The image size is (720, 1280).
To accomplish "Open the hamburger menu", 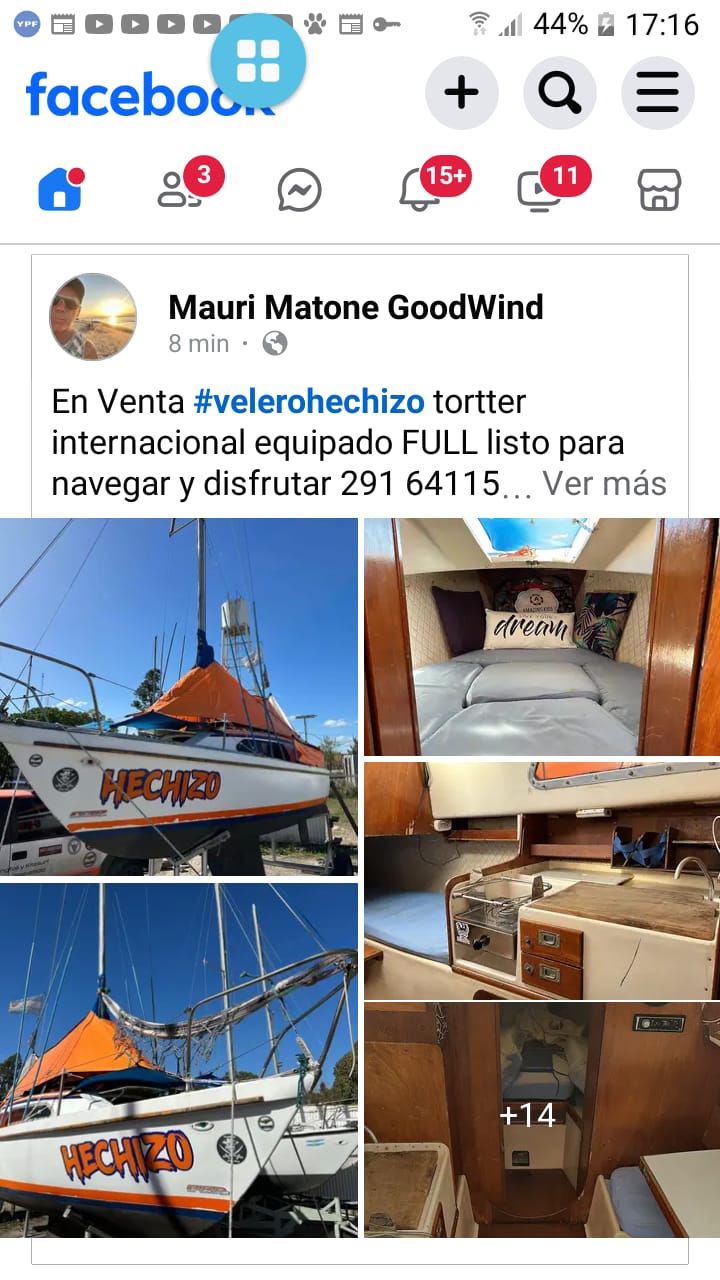I will [x=657, y=93].
